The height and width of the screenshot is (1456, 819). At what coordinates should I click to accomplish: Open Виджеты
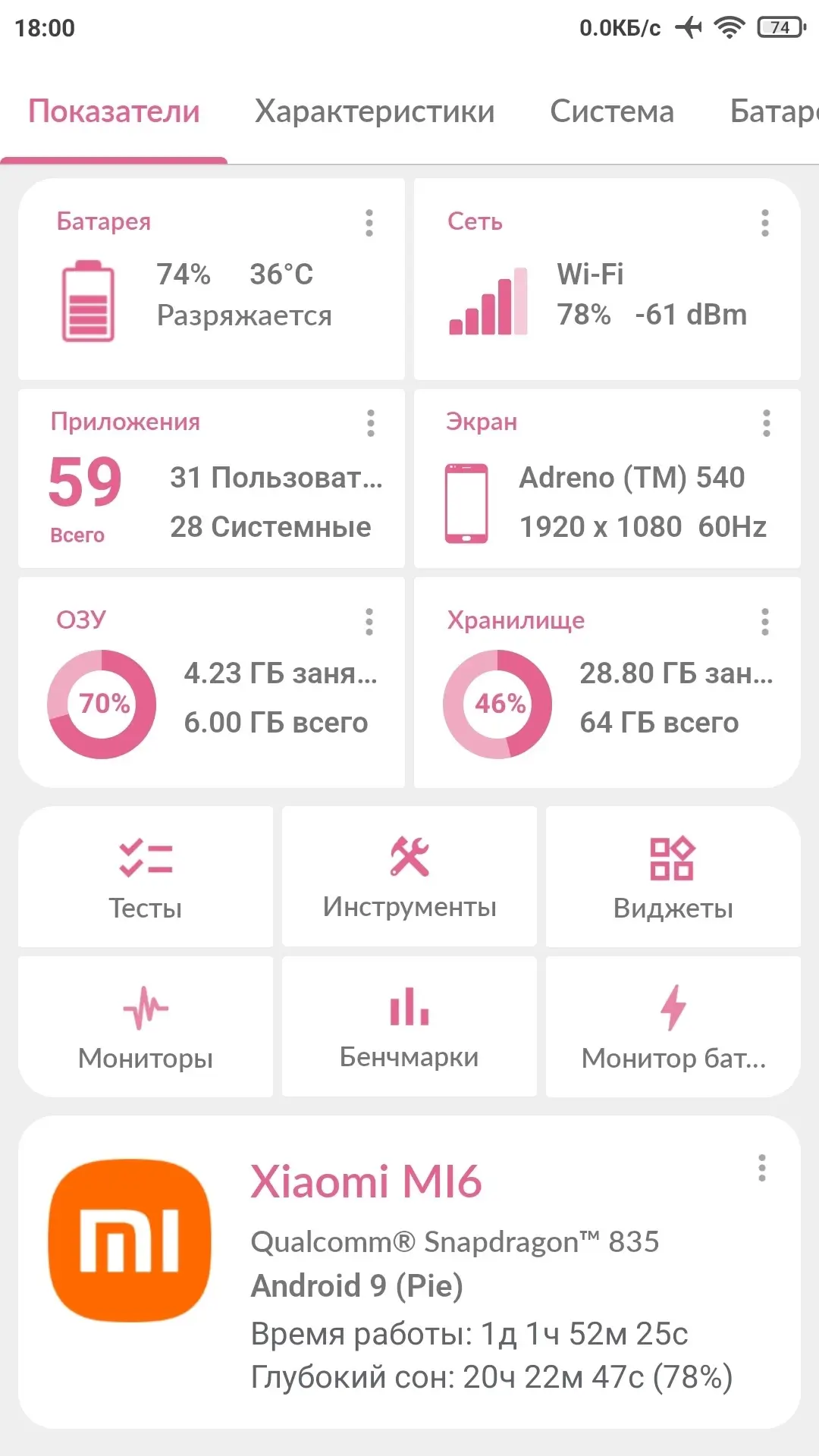673,877
